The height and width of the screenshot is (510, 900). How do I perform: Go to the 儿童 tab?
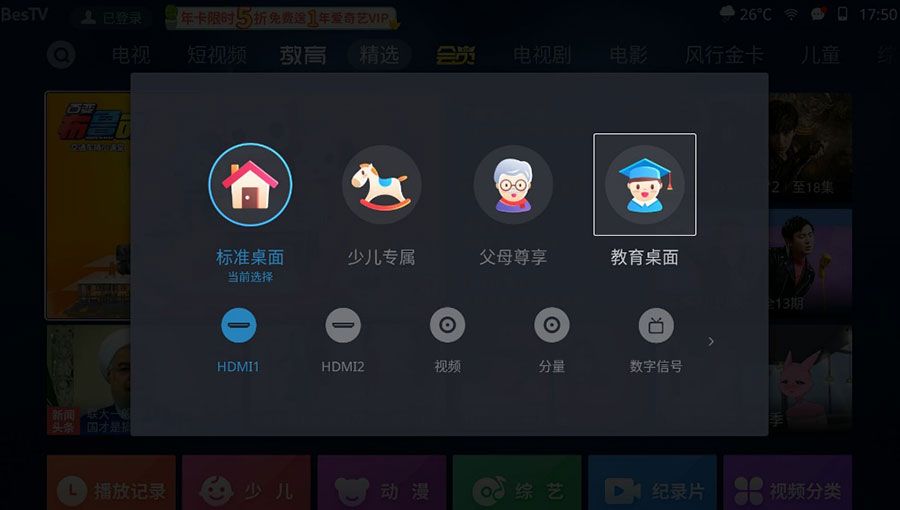[820, 55]
